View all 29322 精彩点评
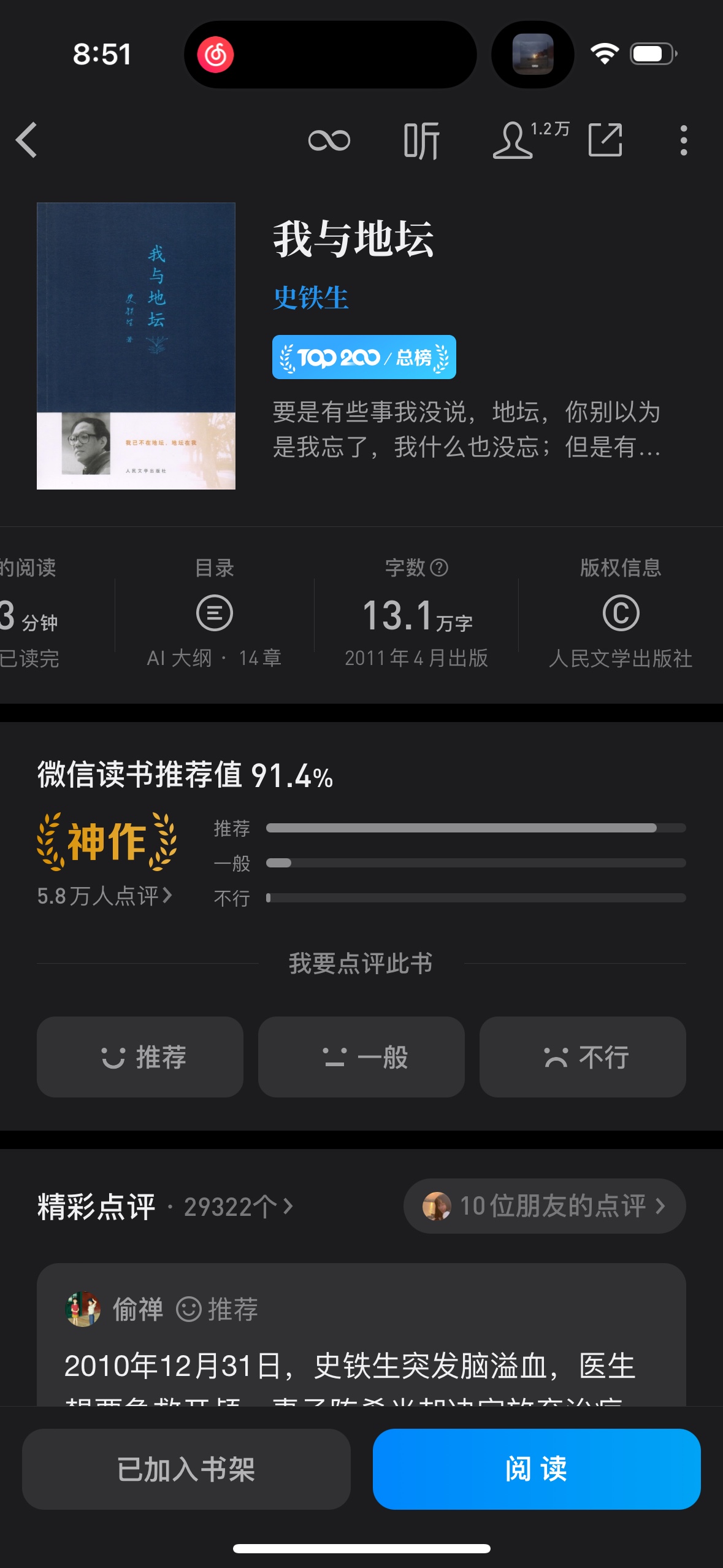Screen dimensions: 723x1568 point(238,1207)
